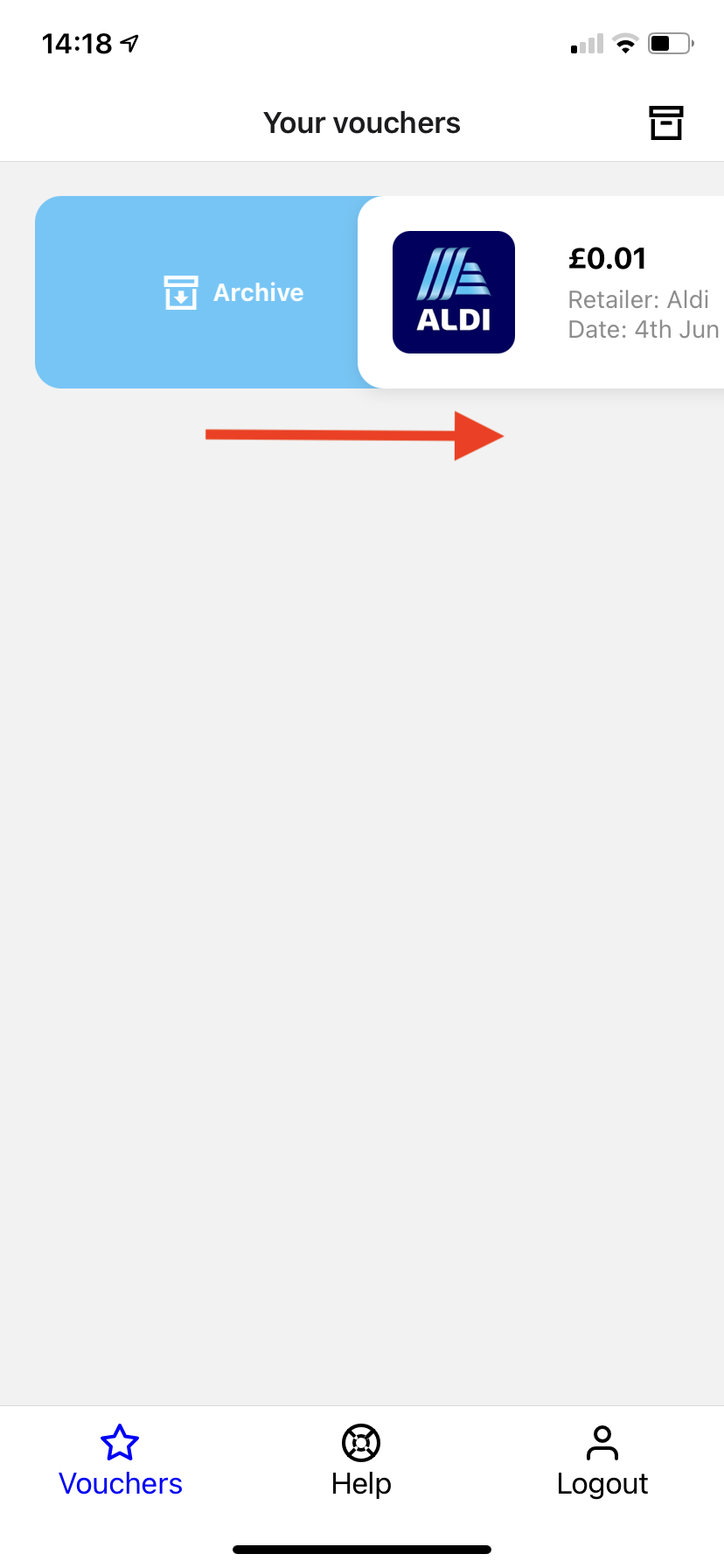Switch to the Vouchers tab

[121, 1462]
